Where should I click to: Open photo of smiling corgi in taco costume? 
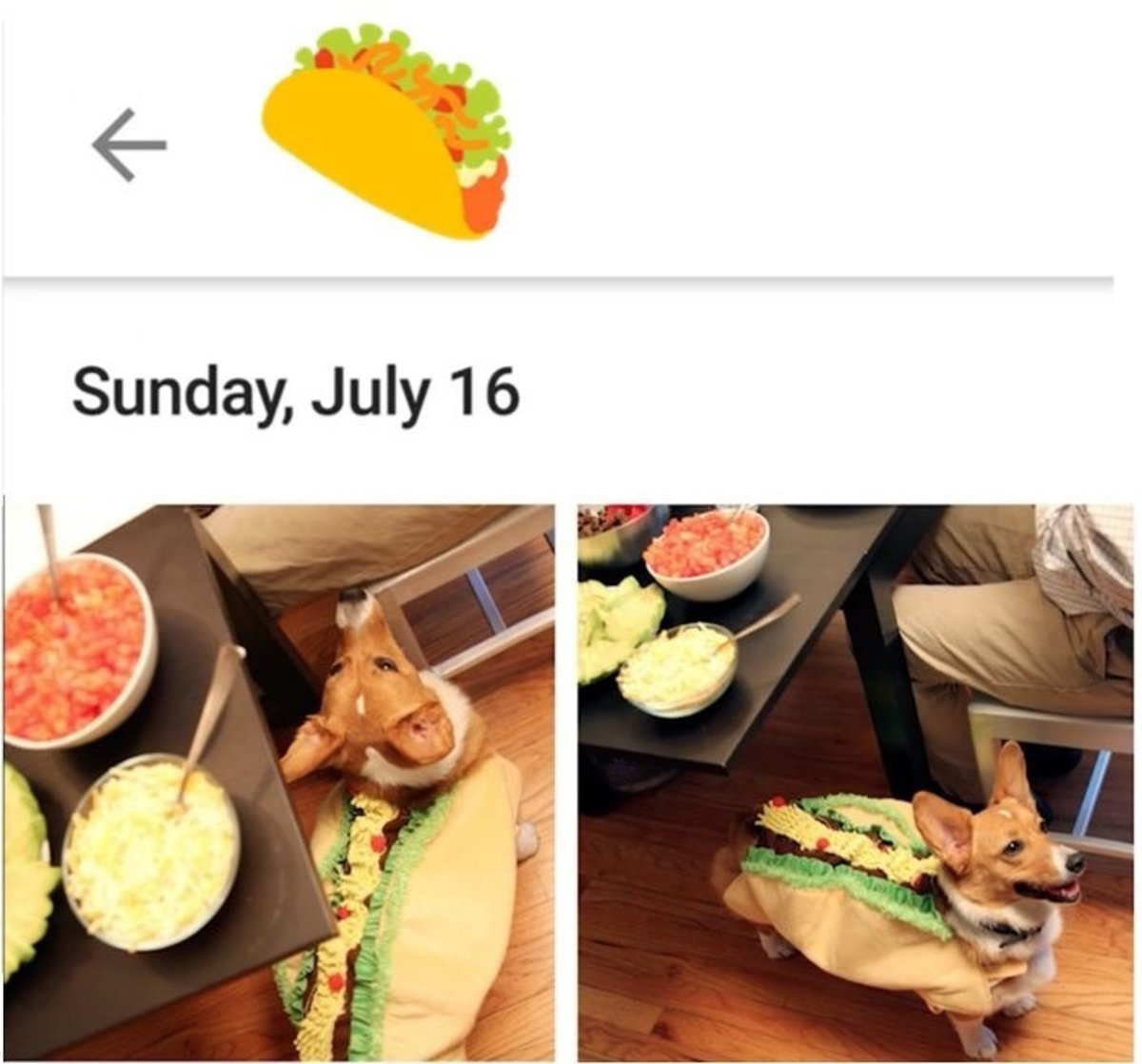(x=855, y=782)
